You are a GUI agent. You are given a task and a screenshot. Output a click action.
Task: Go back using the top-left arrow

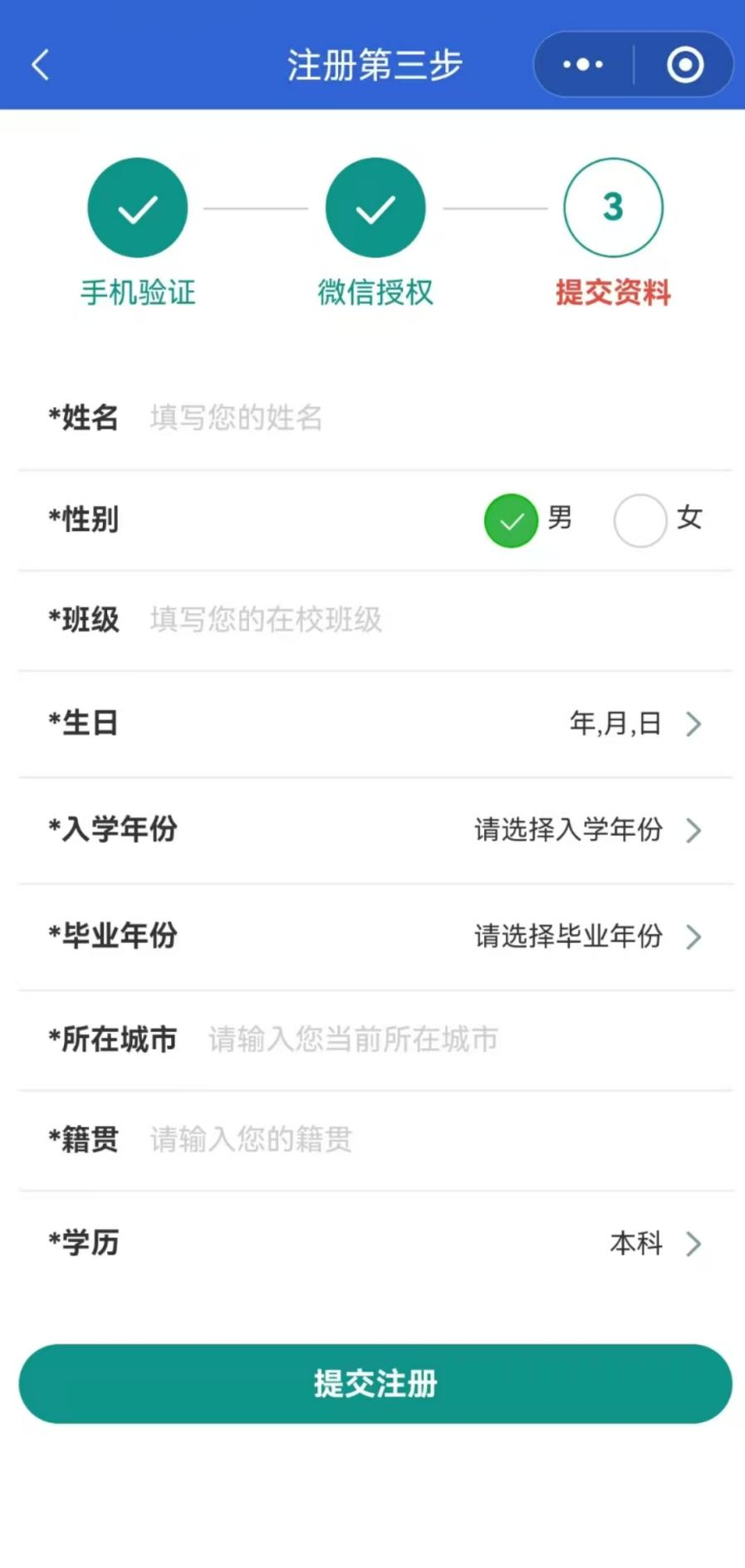pyautogui.click(x=41, y=65)
